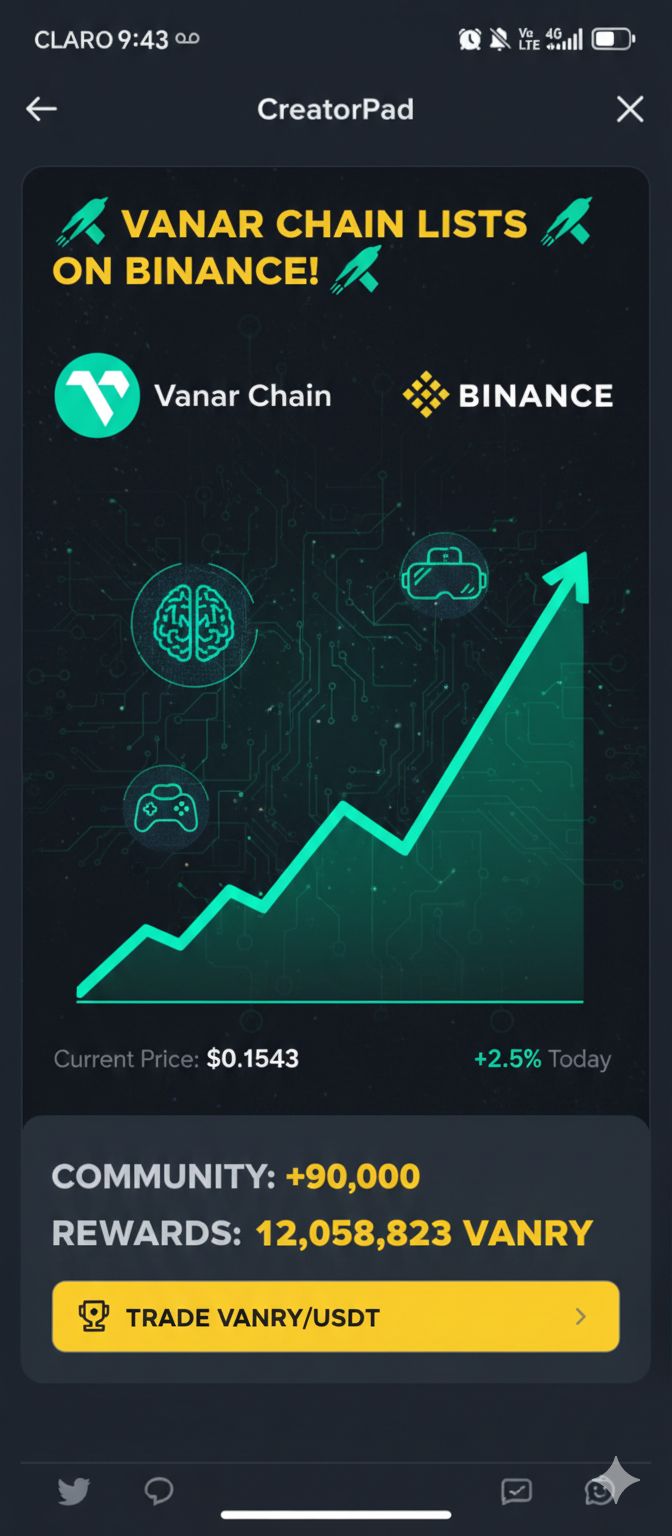The width and height of the screenshot is (672, 1536).
Task: Tap the chat bubble with checkmark icon
Action: coord(516,1492)
